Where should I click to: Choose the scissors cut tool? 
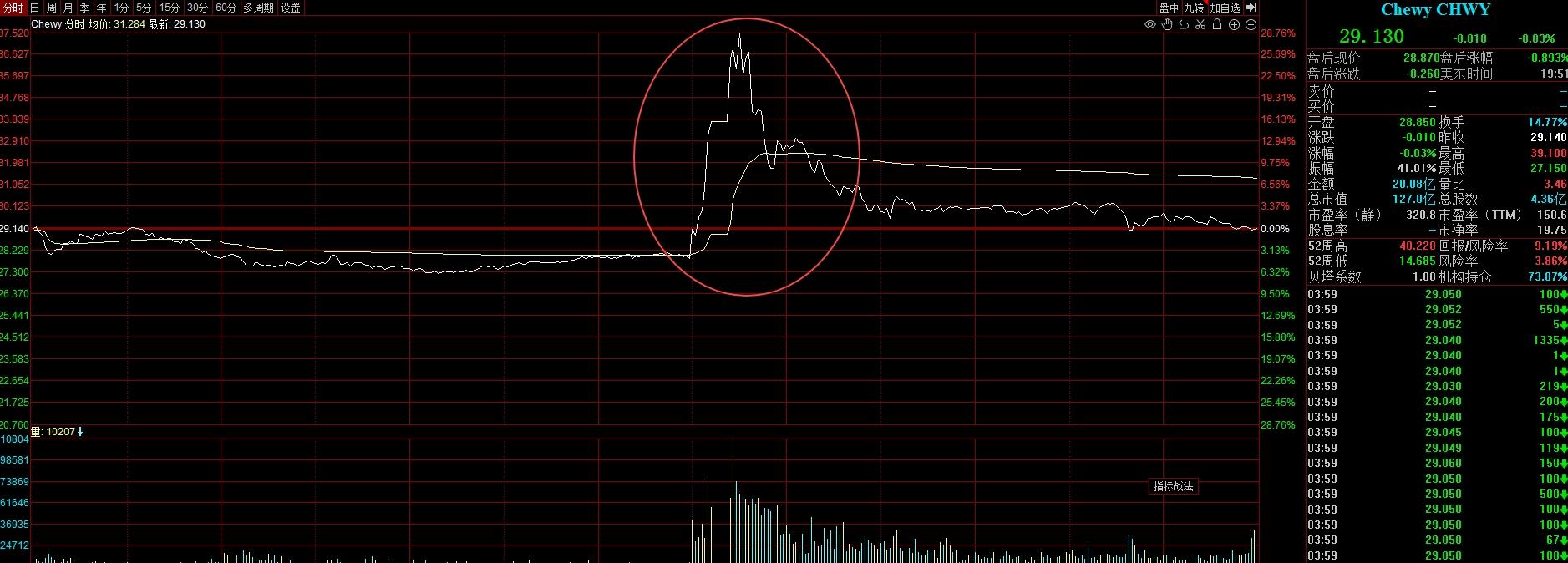tap(1200, 24)
